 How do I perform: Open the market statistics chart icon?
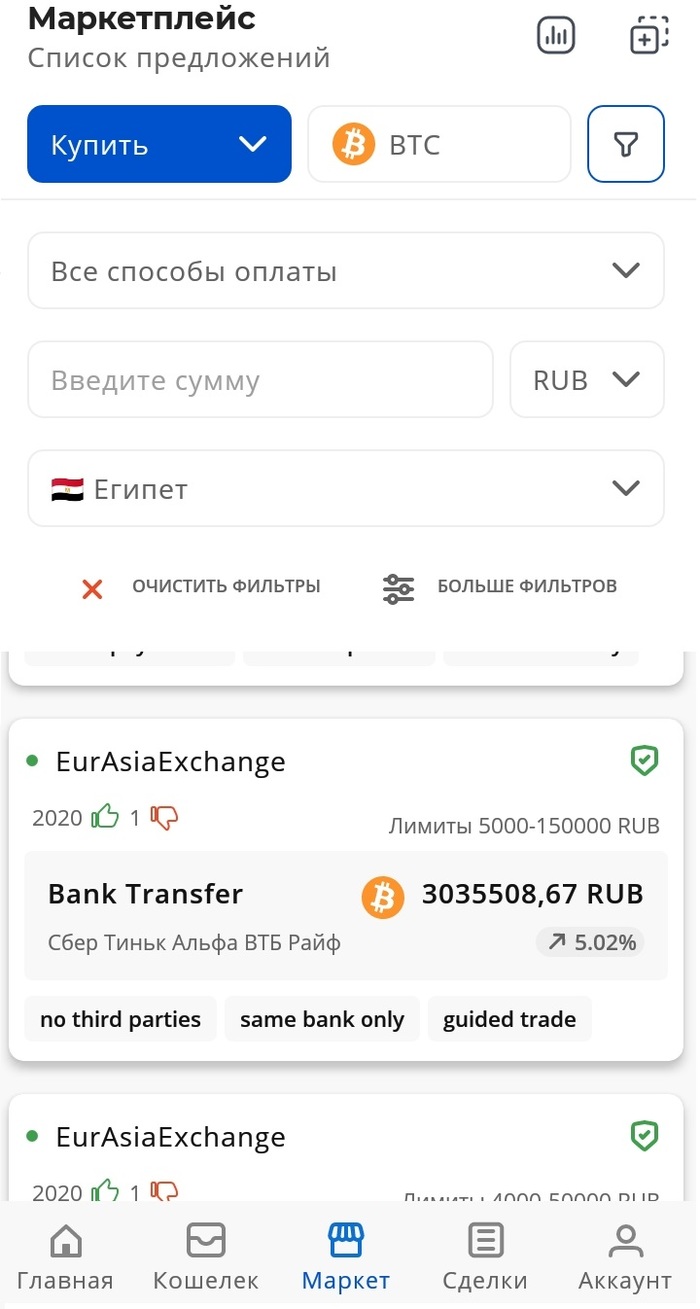(556, 36)
